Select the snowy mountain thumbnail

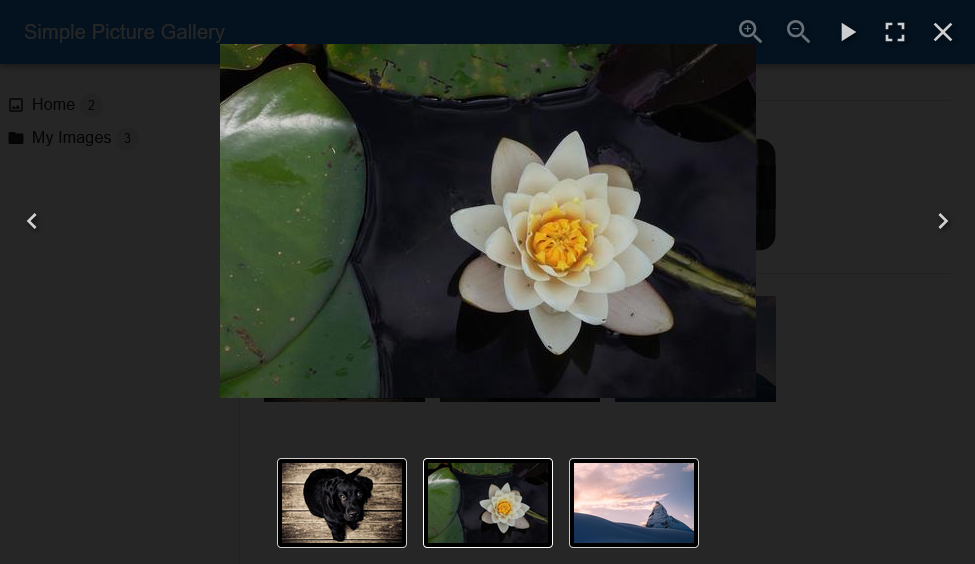click(x=634, y=503)
